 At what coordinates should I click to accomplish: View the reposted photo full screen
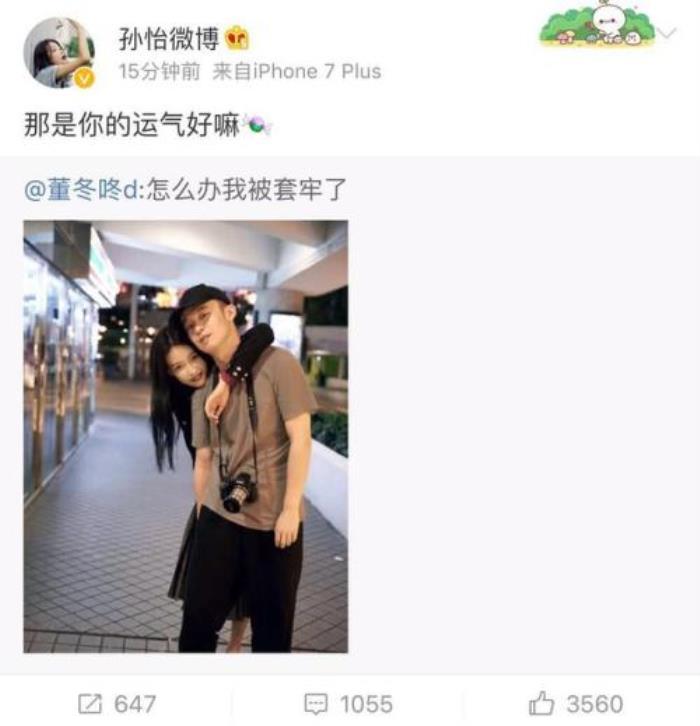(186, 436)
